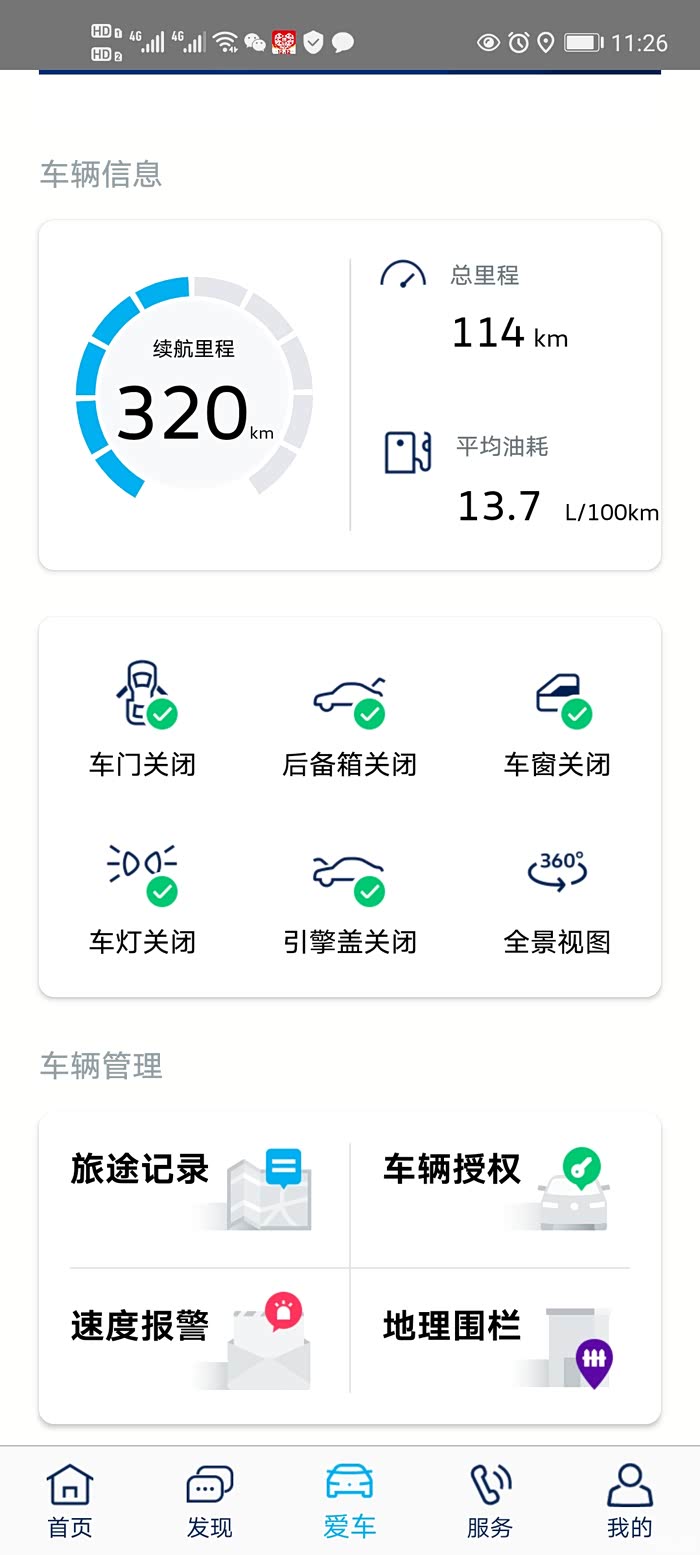Viewport: 700px width, 1555px height.
Task: Open 地理围栏 geofence settings
Action: (495, 1345)
